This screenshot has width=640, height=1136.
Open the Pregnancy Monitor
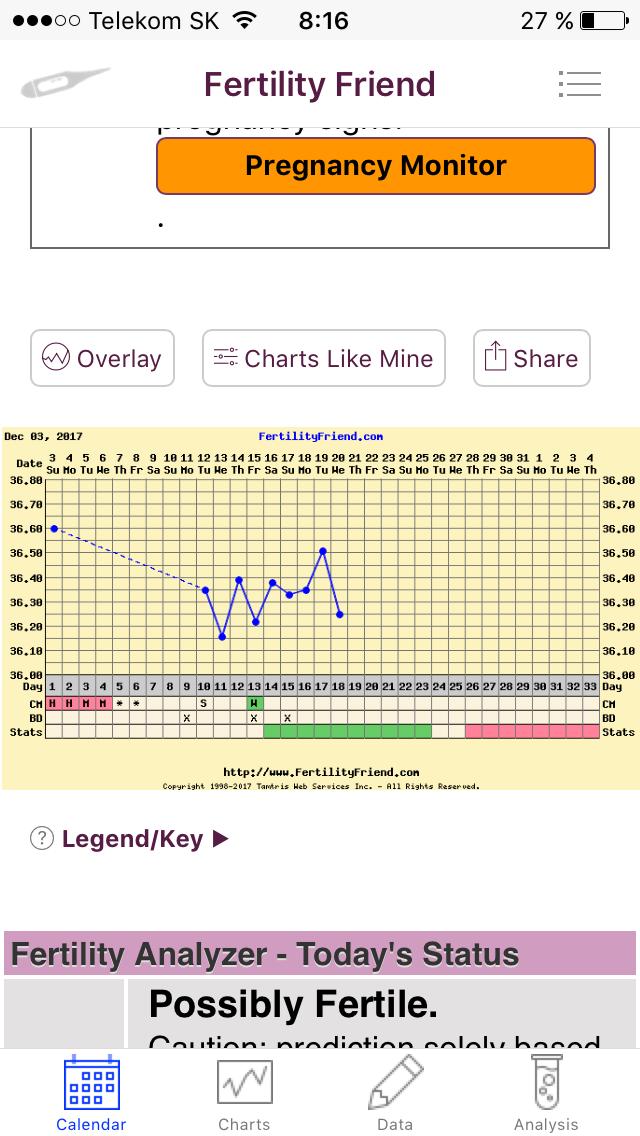375,166
